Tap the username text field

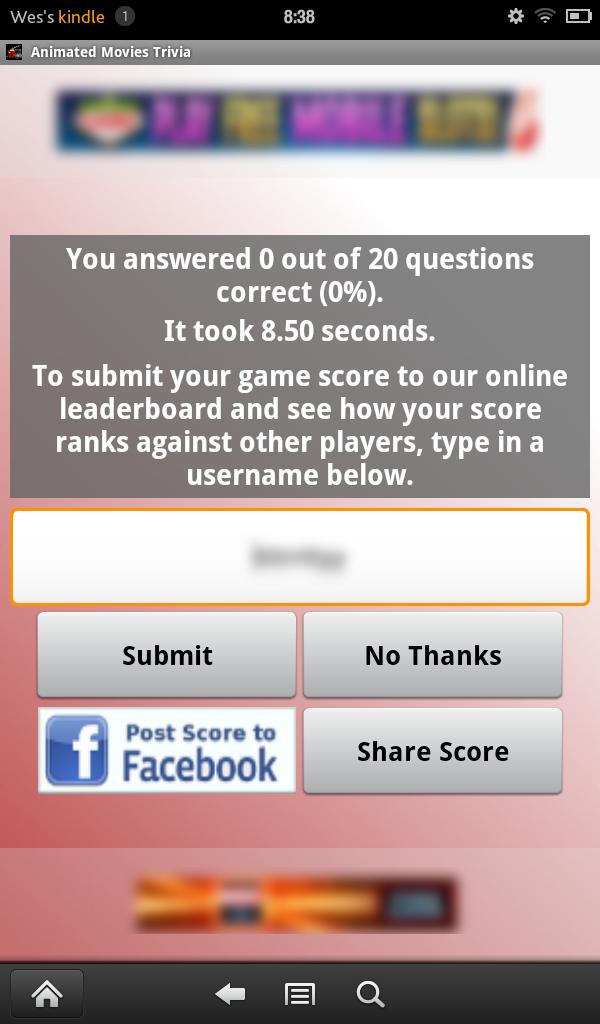300,557
